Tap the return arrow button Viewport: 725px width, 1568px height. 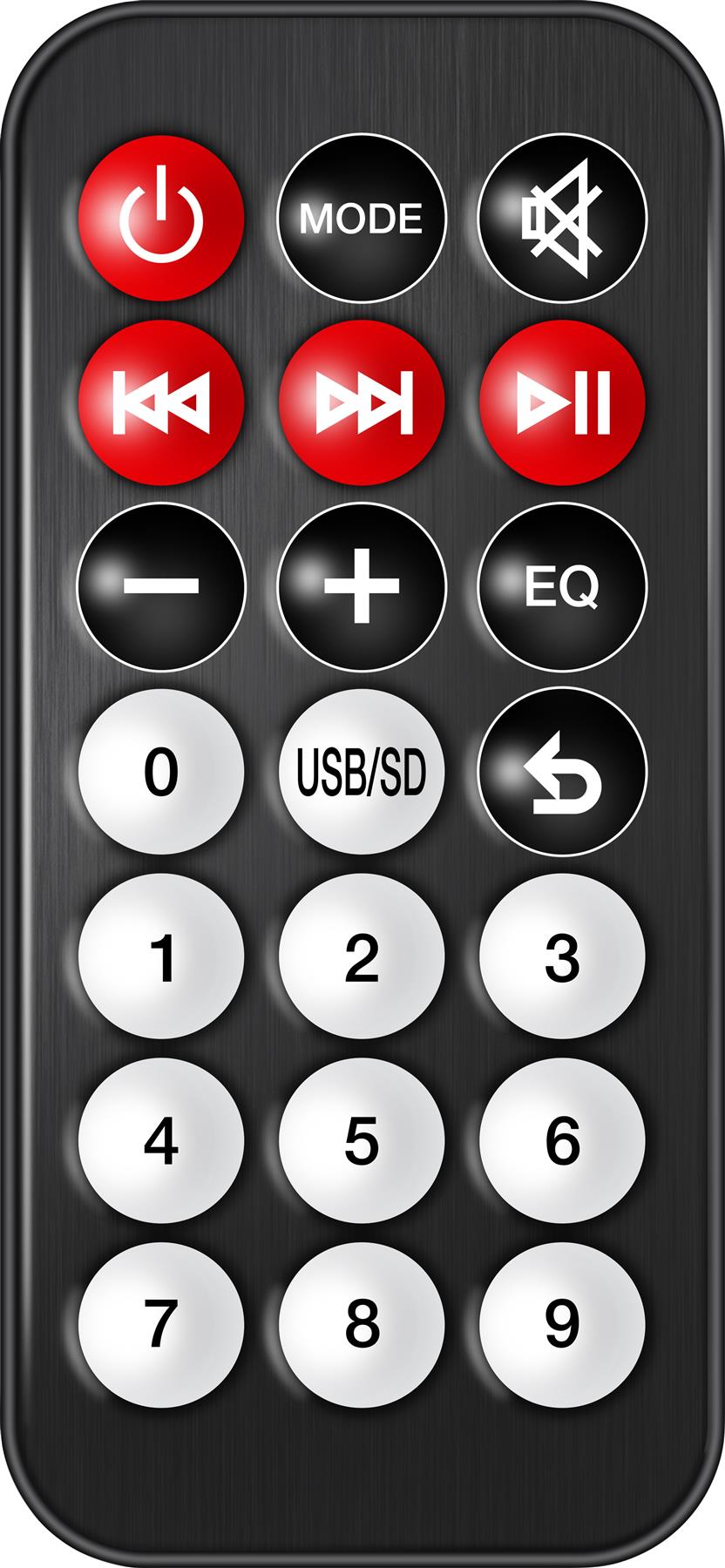(x=562, y=771)
